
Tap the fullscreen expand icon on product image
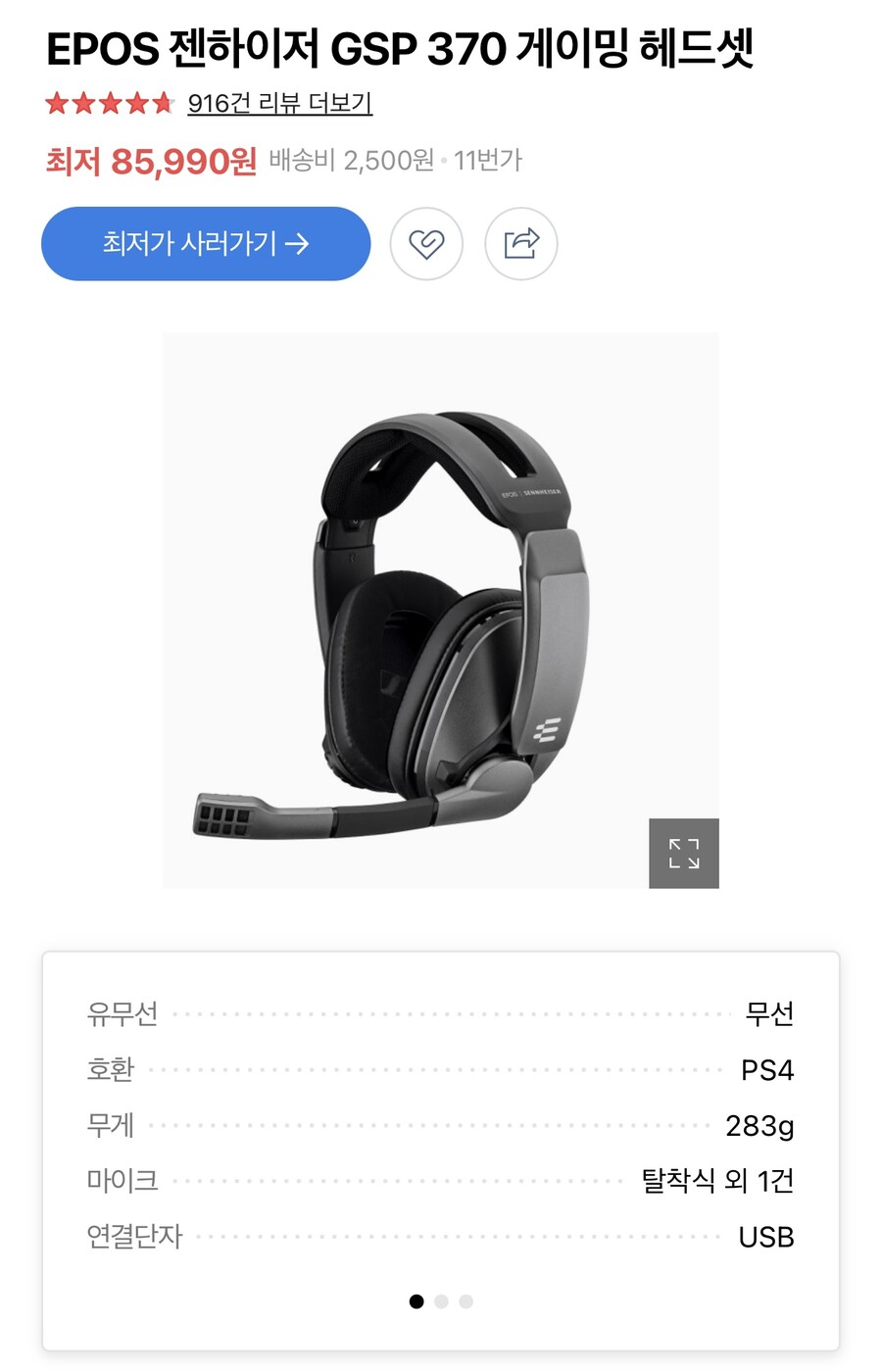(x=684, y=853)
